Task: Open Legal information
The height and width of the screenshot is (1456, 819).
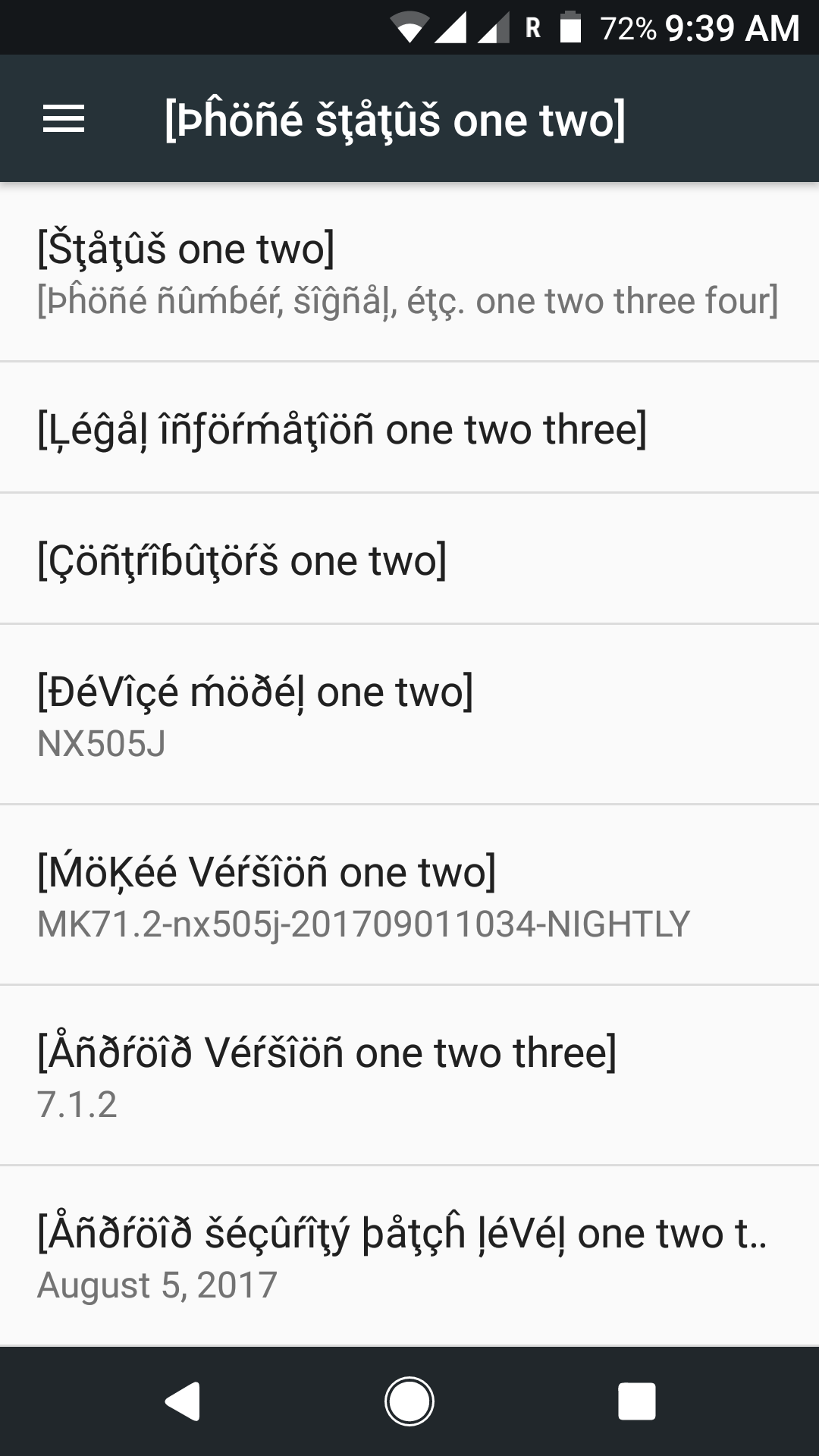Action: coord(409,428)
